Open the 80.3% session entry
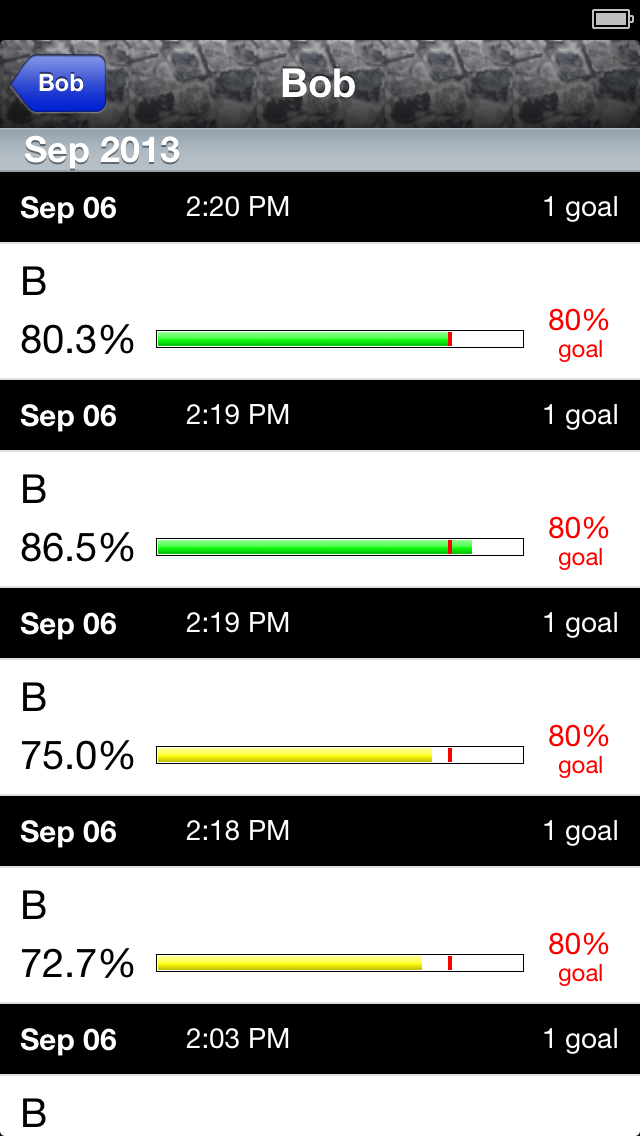 tap(320, 311)
